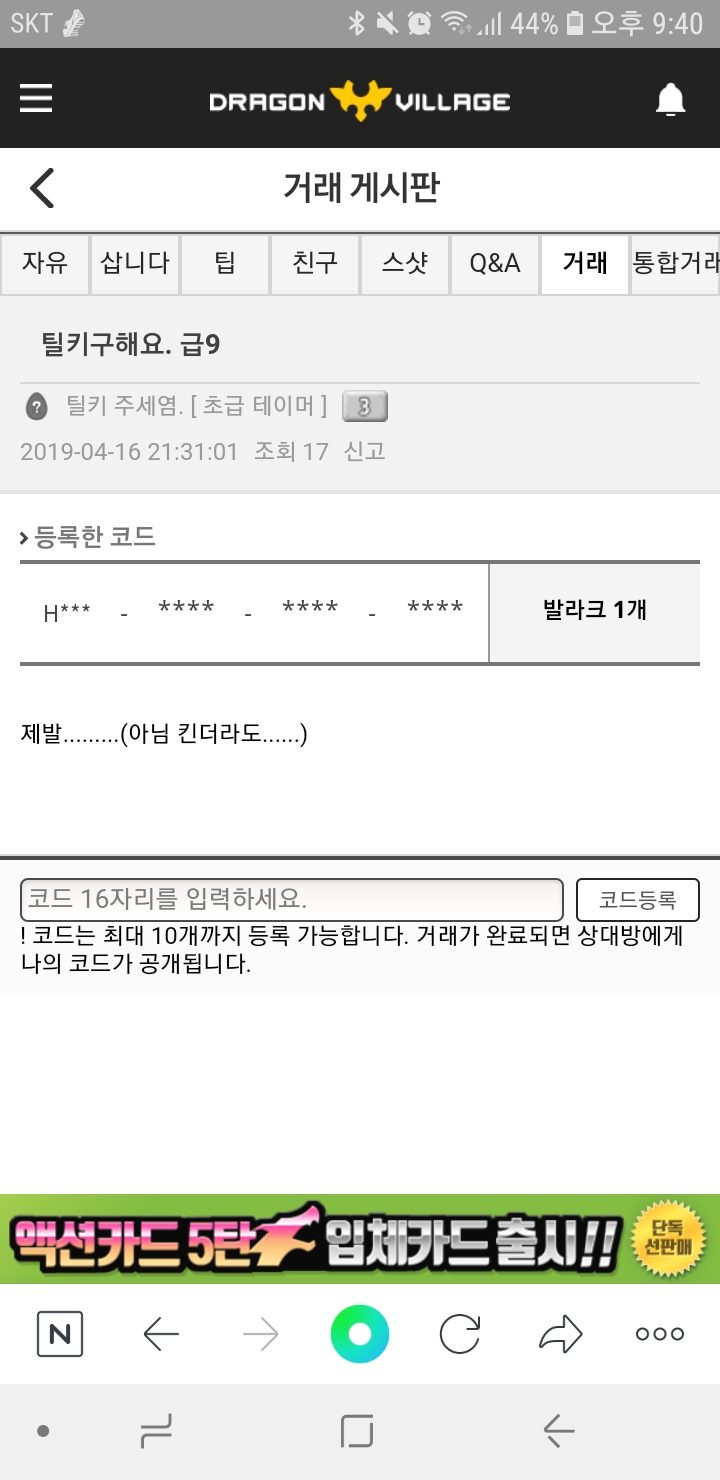This screenshot has width=720, height=1480.
Task: Share this page from browser toolbar
Action: (560, 1334)
